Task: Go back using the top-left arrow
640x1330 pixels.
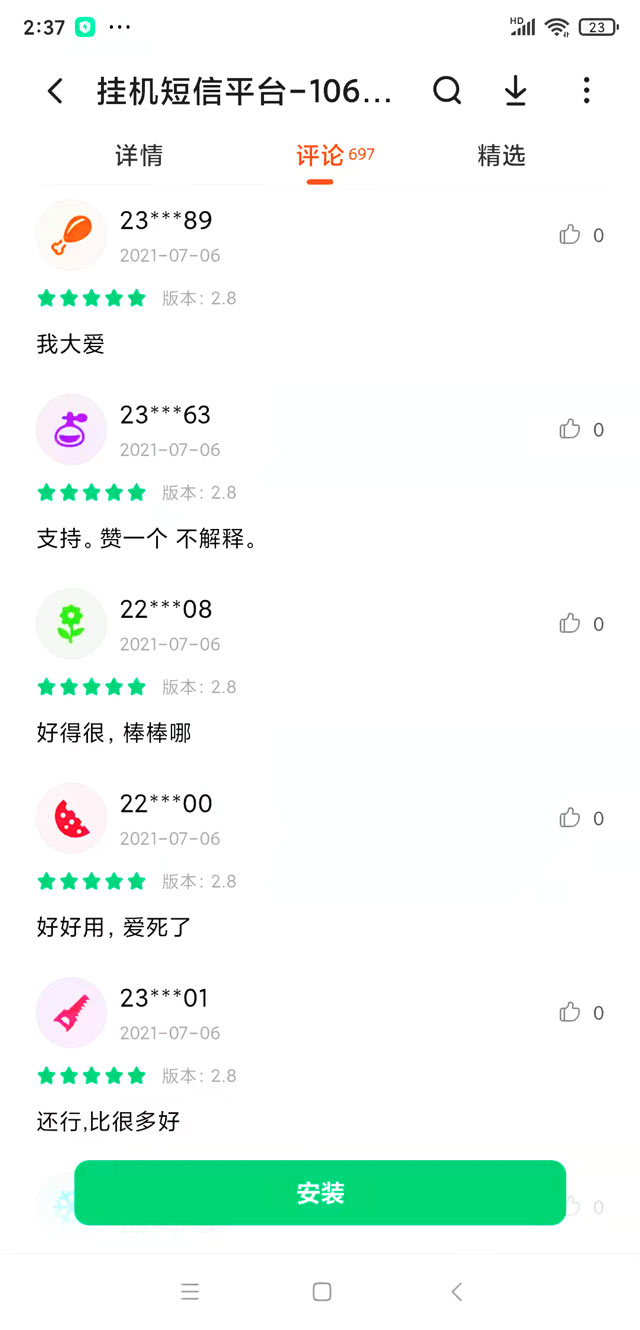Action: tap(55, 92)
